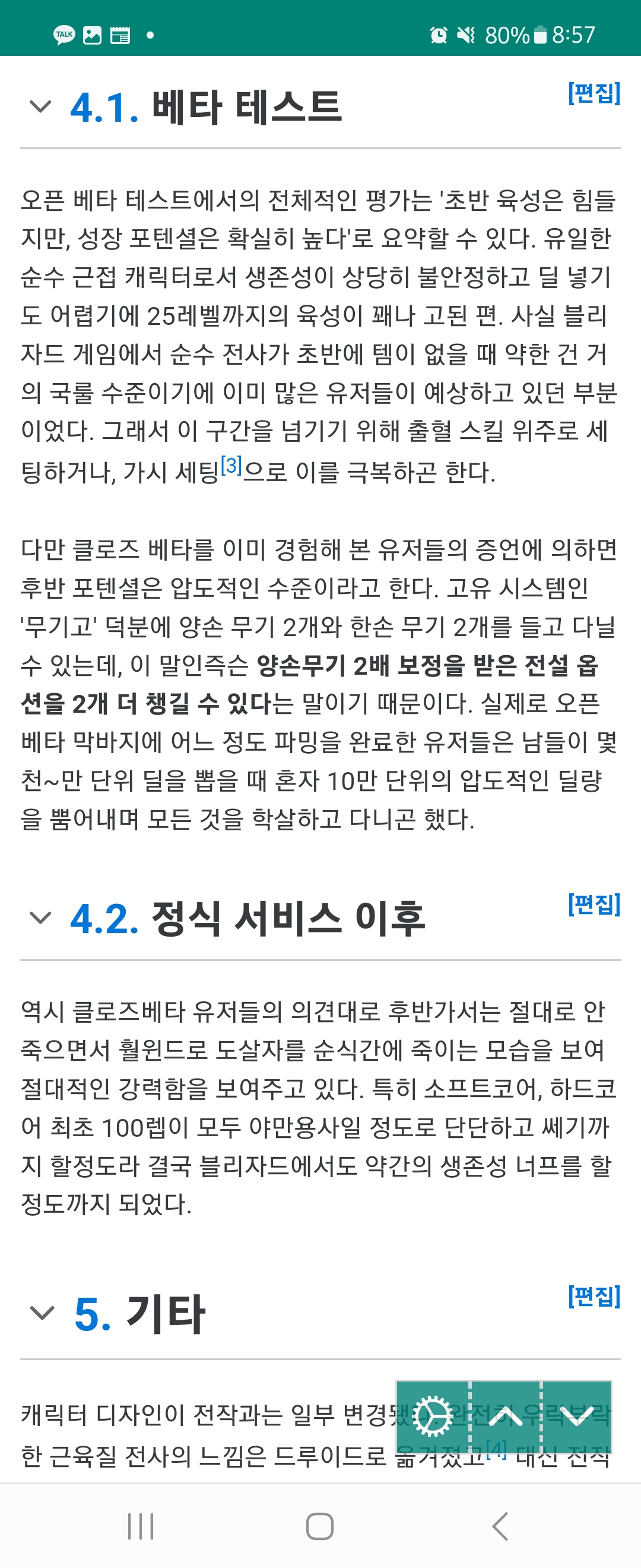Image resolution: width=641 pixels, height=1568 pixels.
Task: Edit section 5 기타 via 편집
Action: point(594,1297)
